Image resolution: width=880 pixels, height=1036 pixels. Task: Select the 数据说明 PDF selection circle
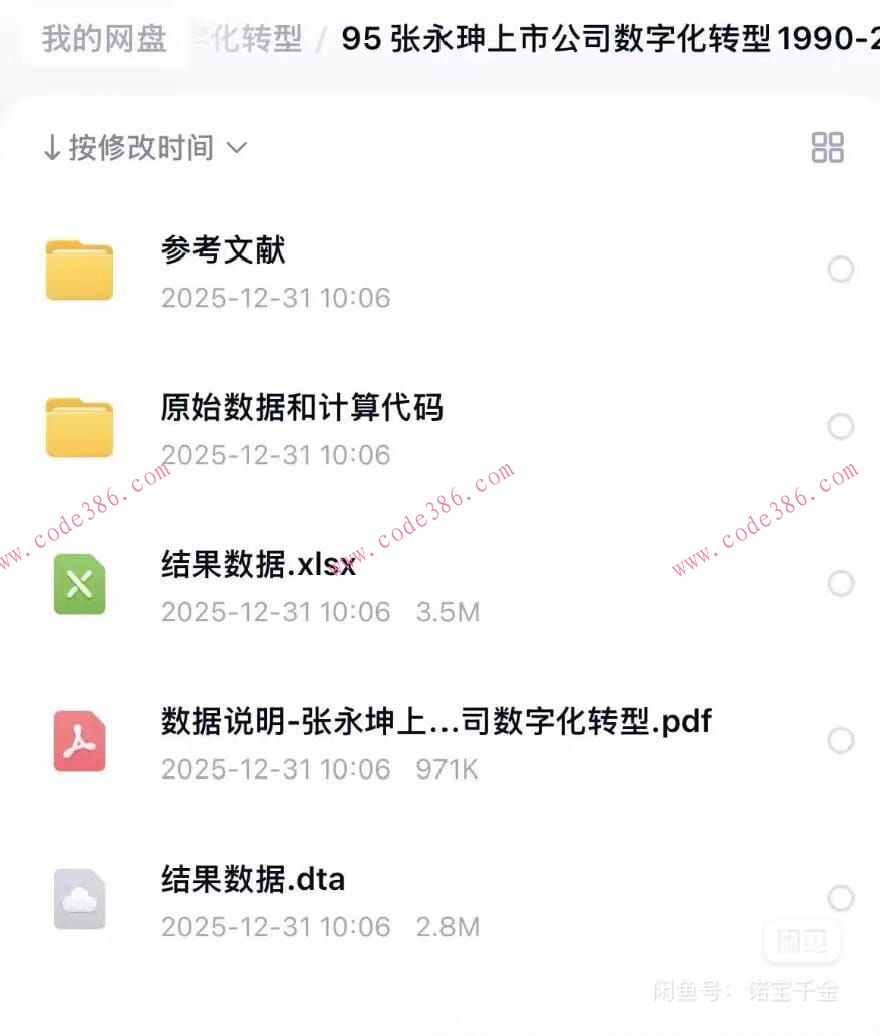(x=842, y=741)
